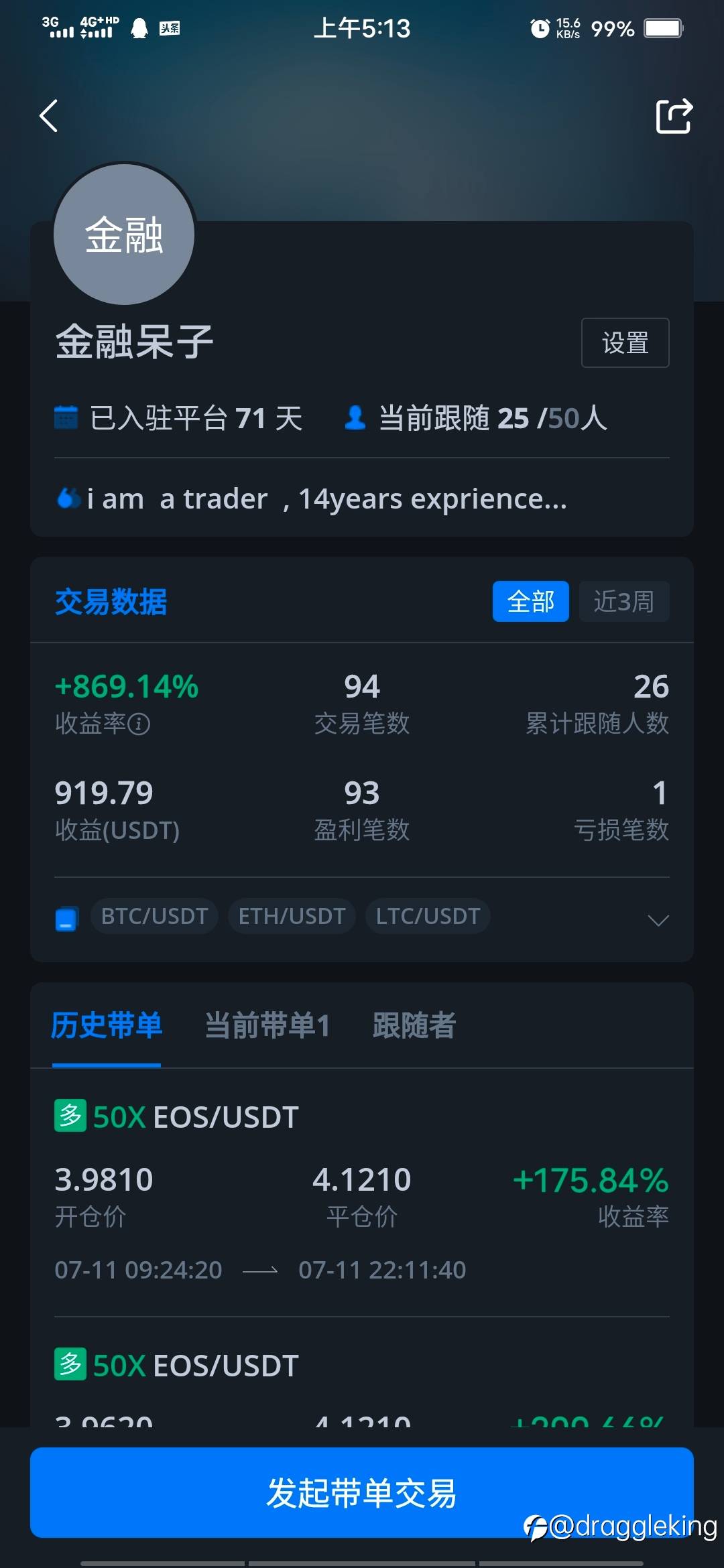Open the 收益率 info icon
This screenshot has height=1568, width=724.
pyautogui.click(x=139, y=724)
